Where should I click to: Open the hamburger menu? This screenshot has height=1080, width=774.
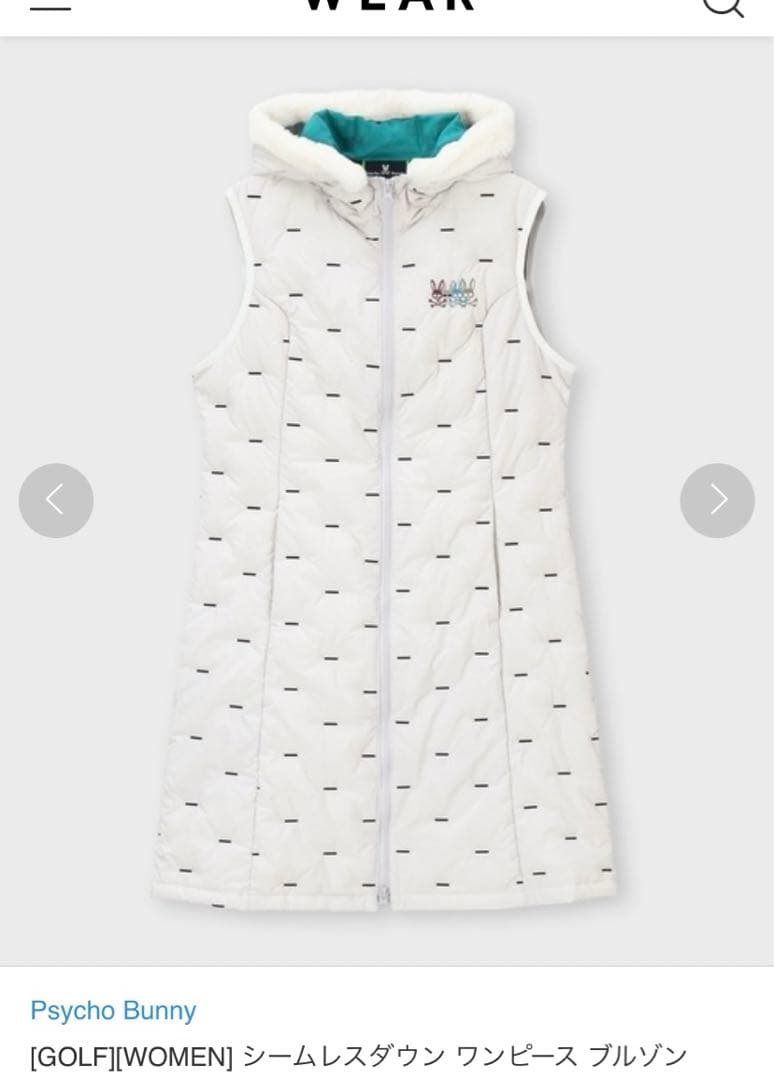[x=50, y=5]
